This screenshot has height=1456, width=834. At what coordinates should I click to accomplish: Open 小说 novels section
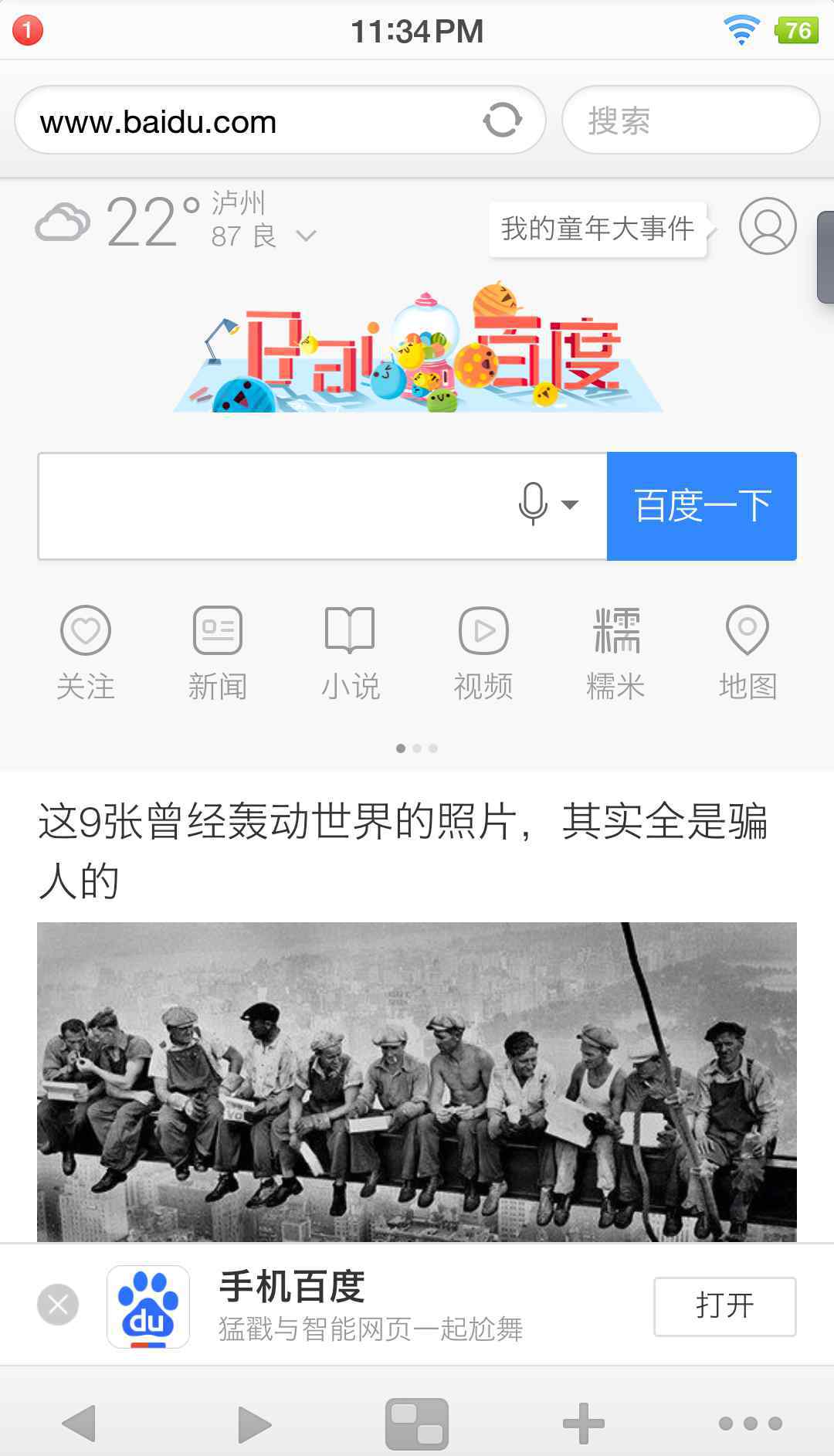351,653
